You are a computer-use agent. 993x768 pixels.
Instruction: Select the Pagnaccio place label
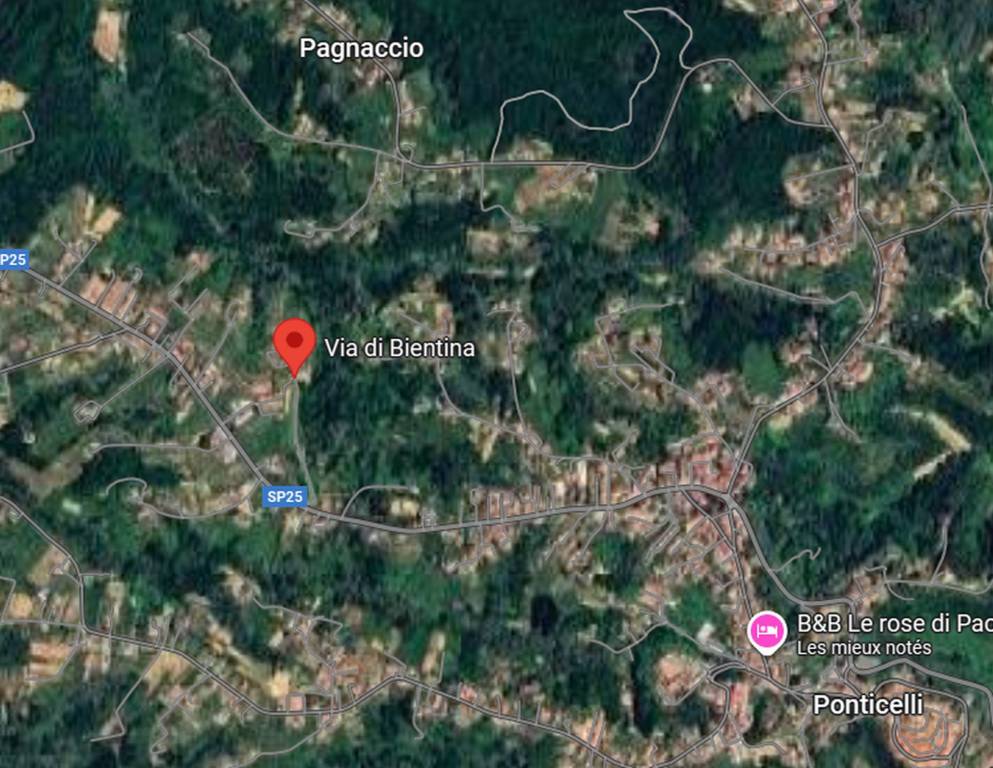point(362,48)
